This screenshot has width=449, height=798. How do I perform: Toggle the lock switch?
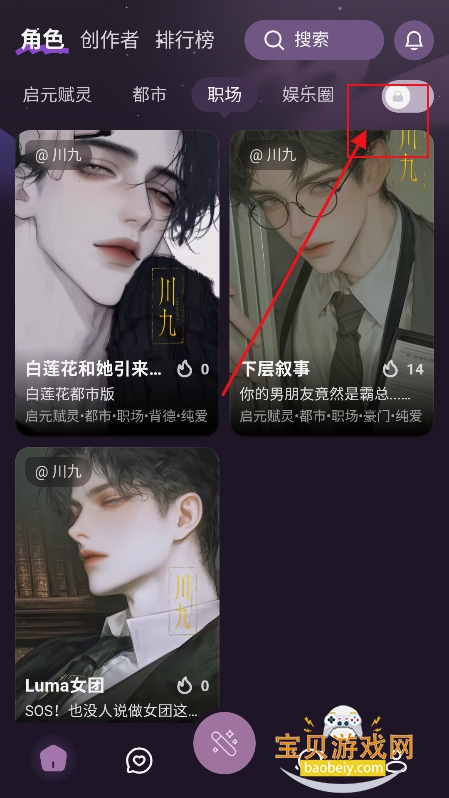408,96
